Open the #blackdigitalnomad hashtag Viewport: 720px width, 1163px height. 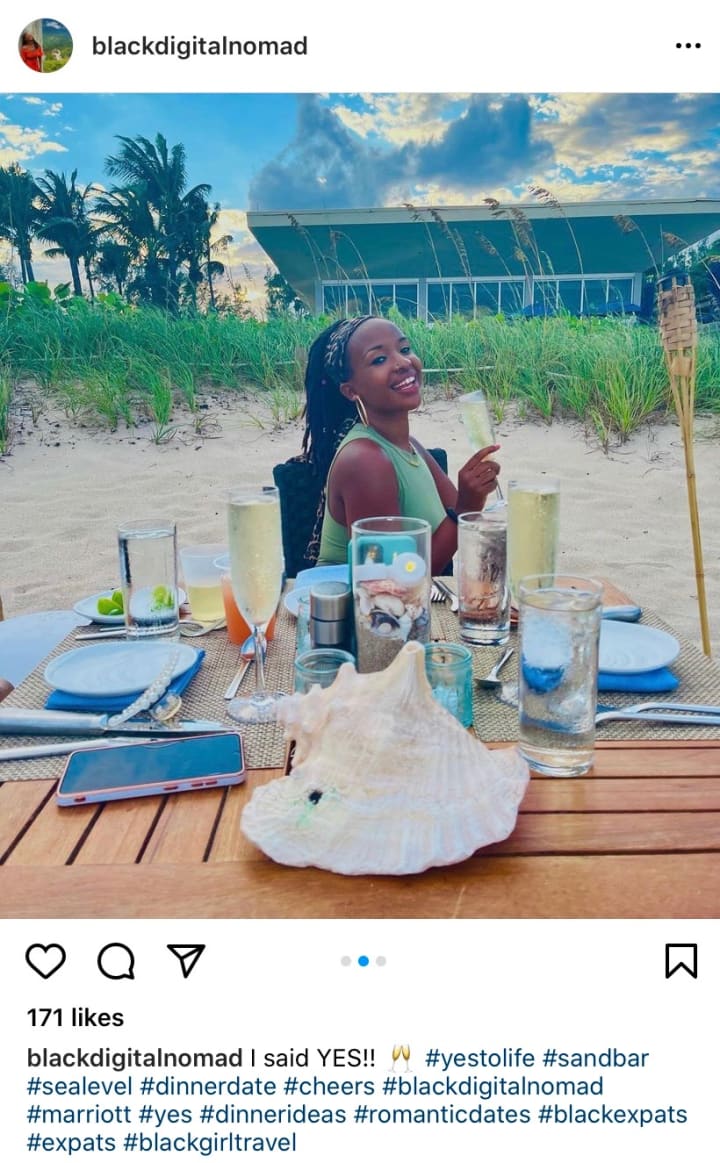(492, 1086)
